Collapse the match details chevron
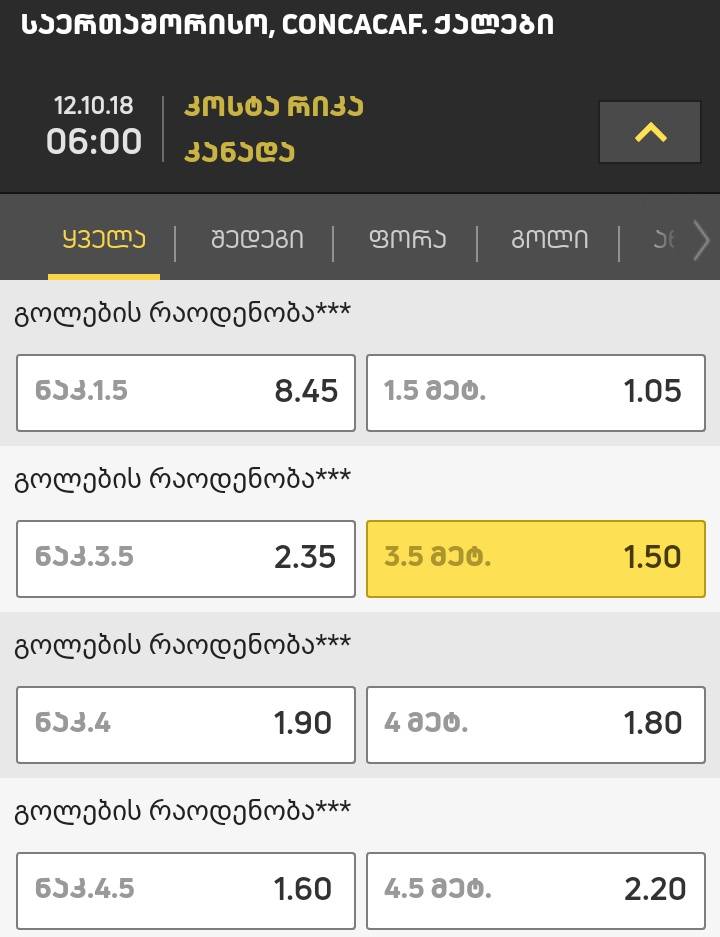 coord(650,132)
